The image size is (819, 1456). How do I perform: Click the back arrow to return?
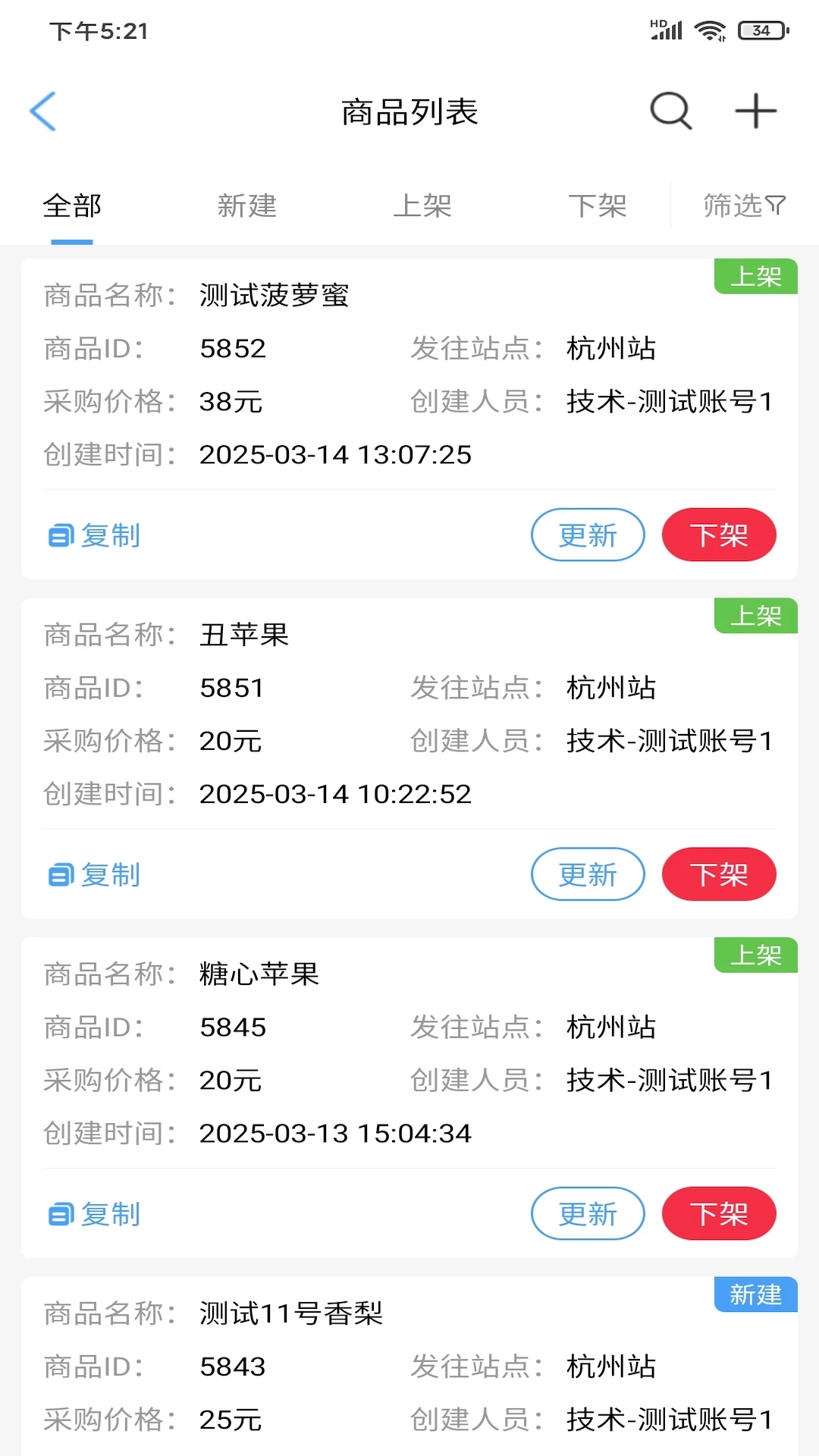coord(43,111)
